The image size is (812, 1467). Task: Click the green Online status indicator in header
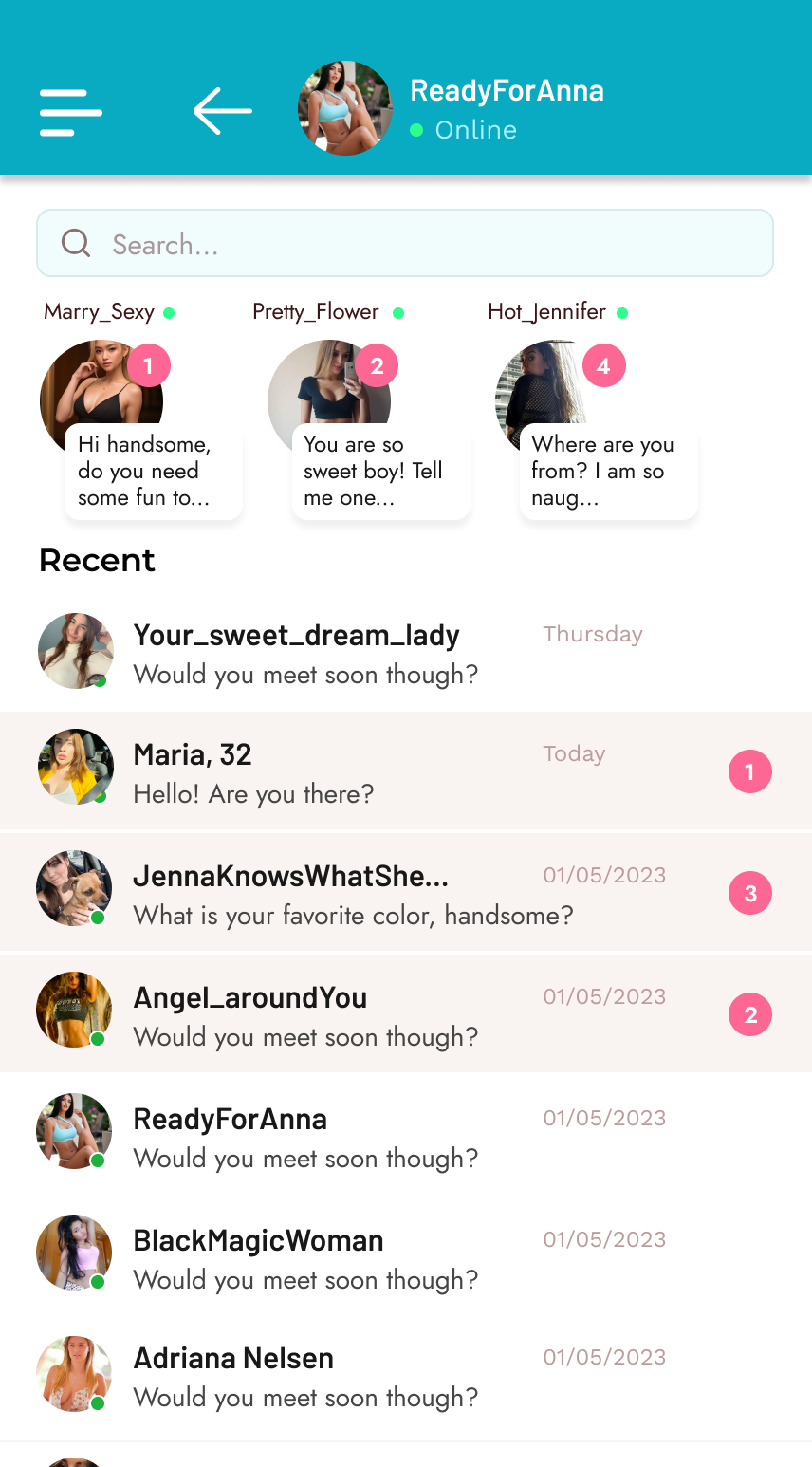tap(417, 129)
